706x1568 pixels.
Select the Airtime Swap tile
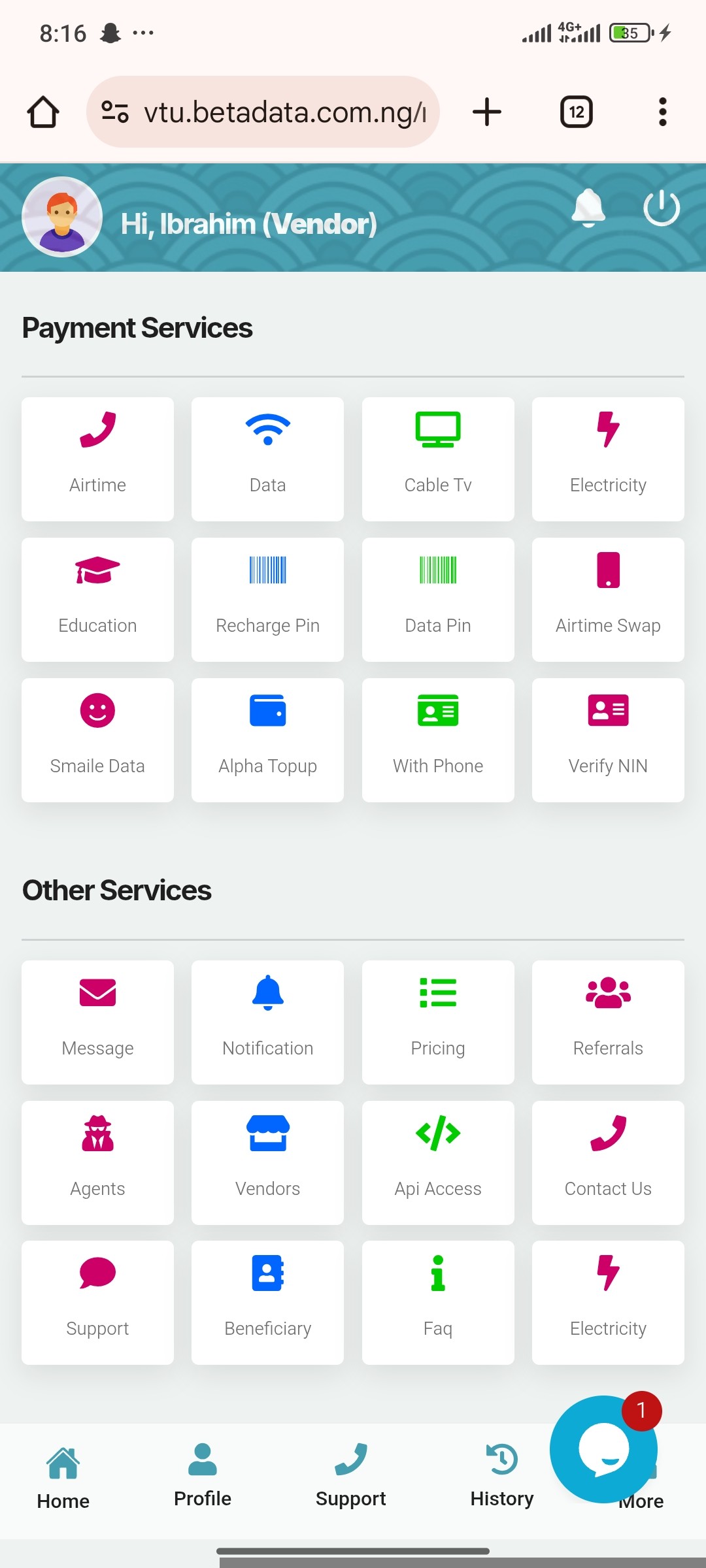(x=608, y=599)
